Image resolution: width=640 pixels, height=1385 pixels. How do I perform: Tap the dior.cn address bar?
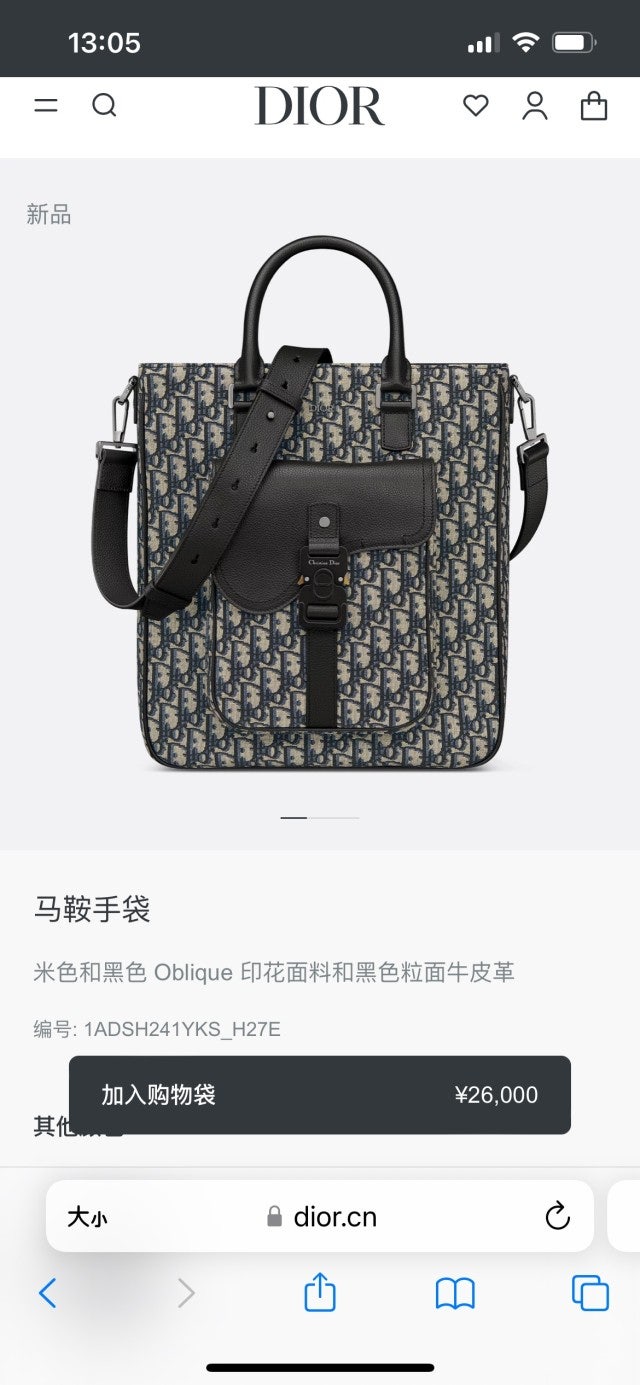(x=322, y=1216)
